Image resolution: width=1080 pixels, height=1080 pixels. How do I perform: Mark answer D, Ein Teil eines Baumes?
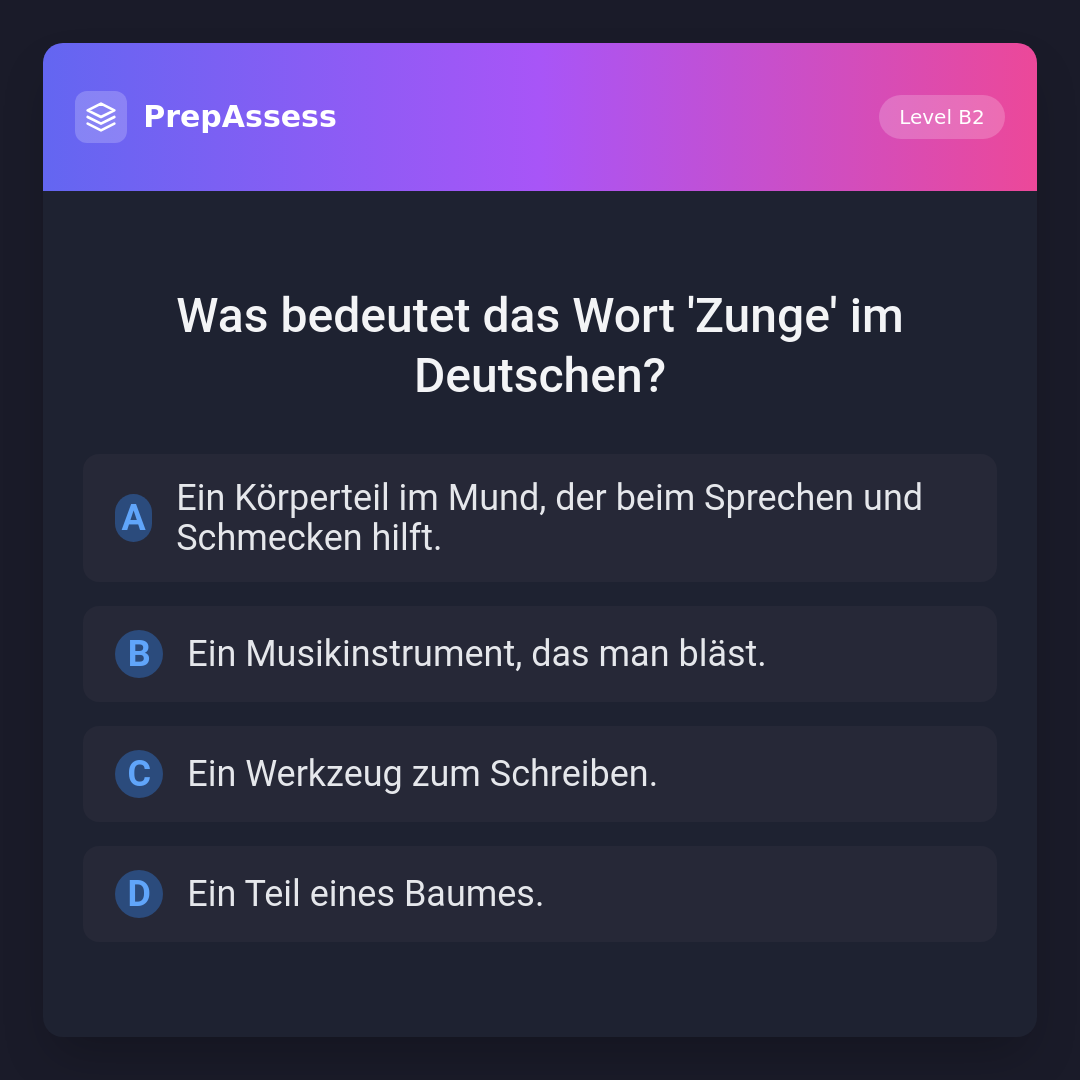(x=540, y=894)
